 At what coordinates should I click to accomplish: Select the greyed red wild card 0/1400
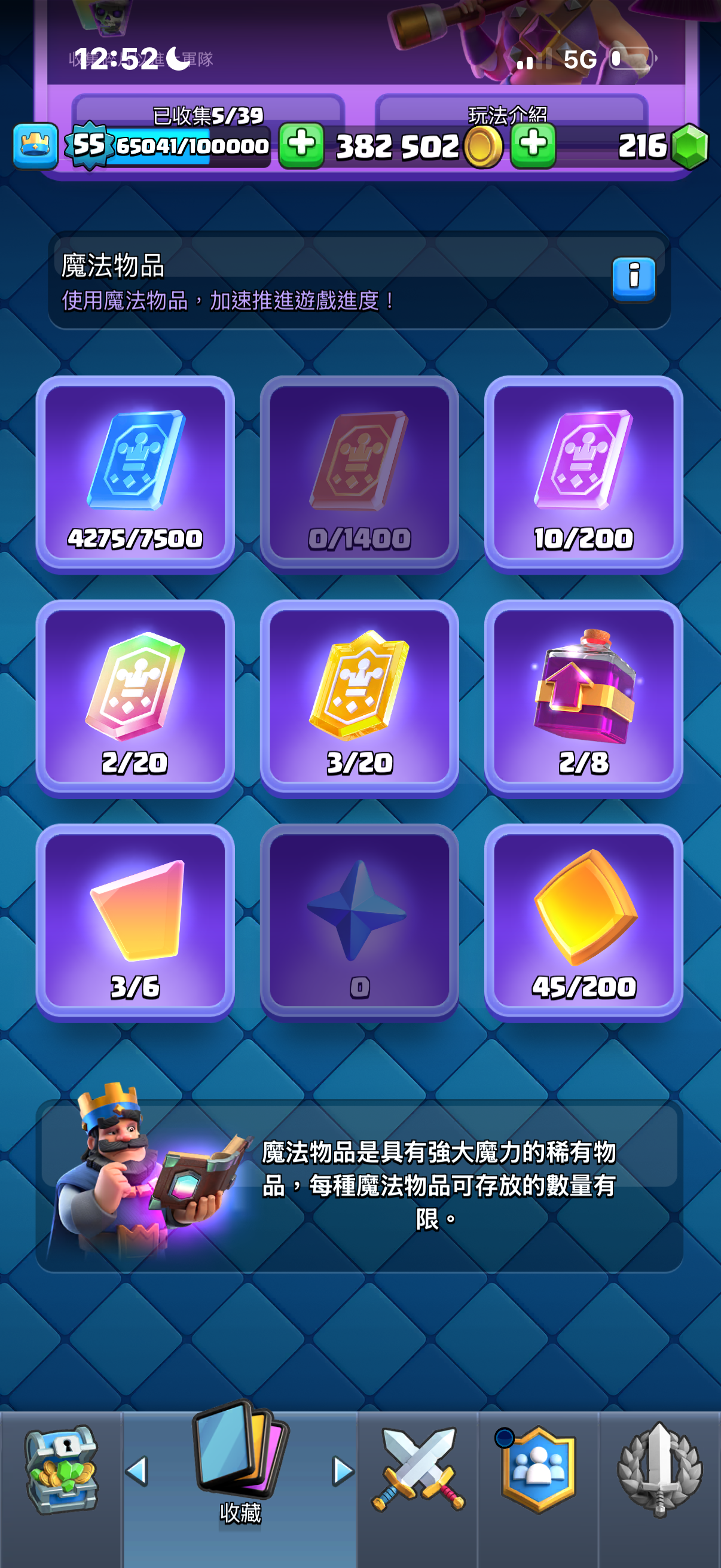[359, 474]
